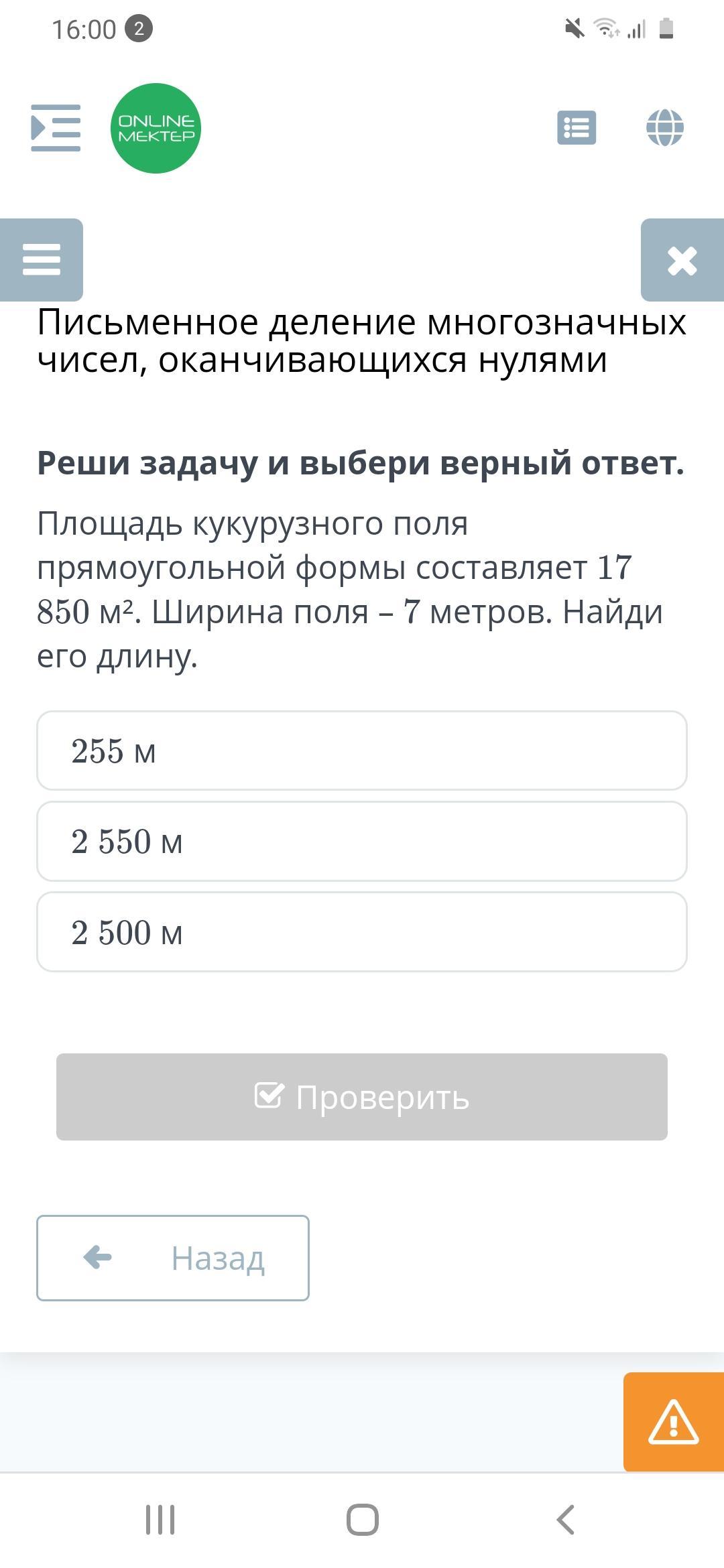Viewport: 724px width, 1568px height.
Task: Open the gray hamburger menu
Action: 42,259
